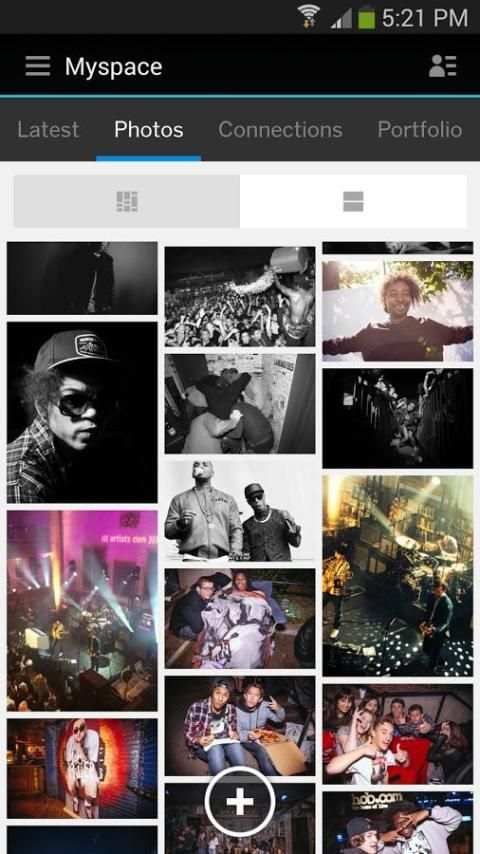
Task: Open the connections list icon
Action: (x=442, y=66)
